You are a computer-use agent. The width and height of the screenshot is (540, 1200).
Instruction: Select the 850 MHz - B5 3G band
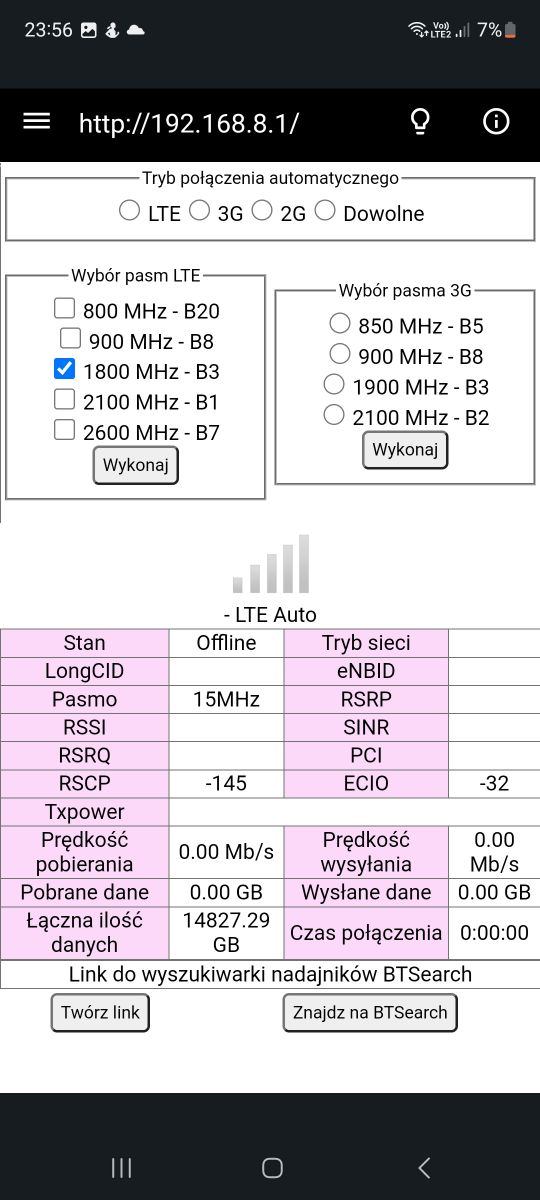340,323
